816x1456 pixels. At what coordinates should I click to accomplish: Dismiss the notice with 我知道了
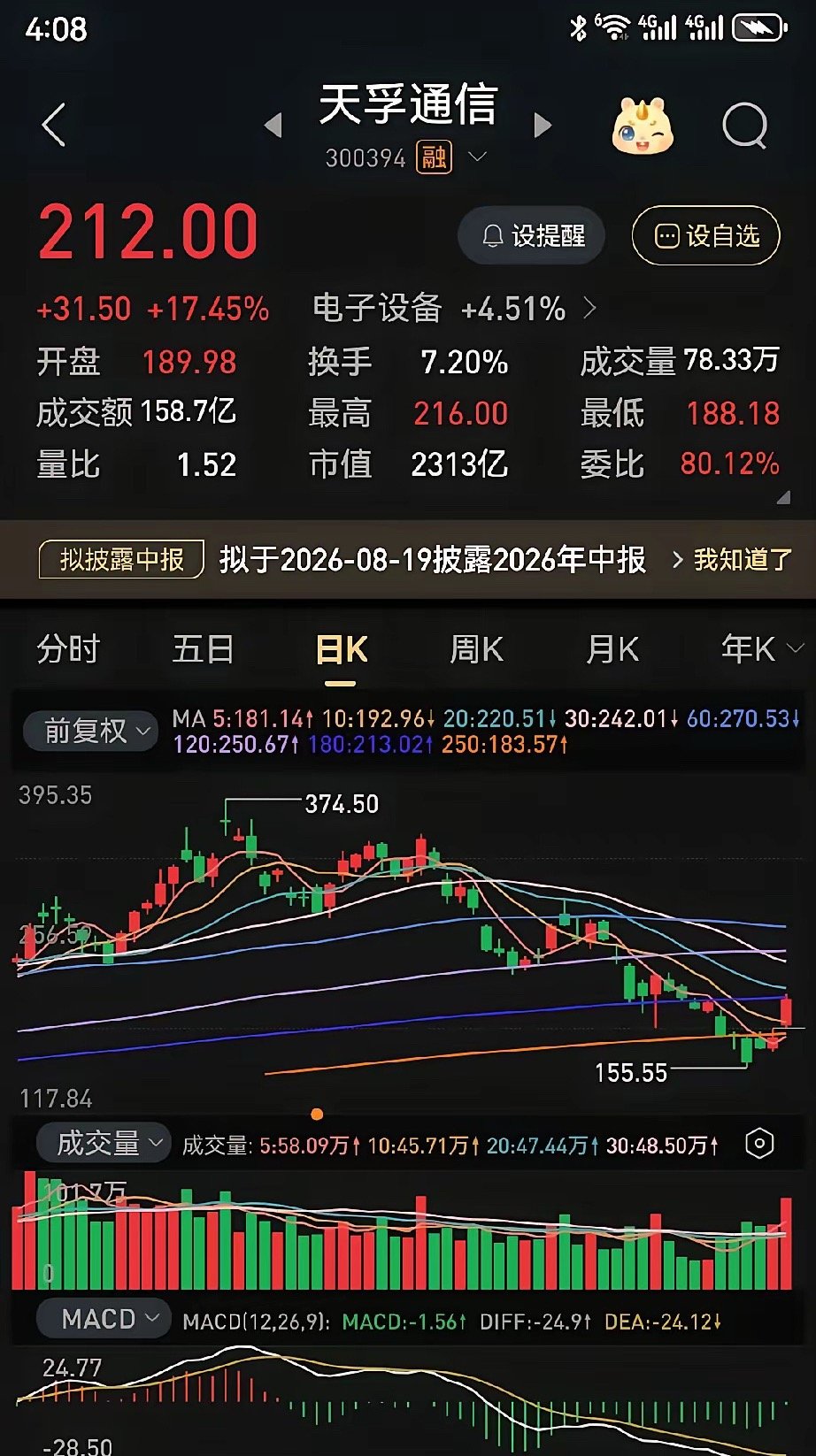pos(733,560)
